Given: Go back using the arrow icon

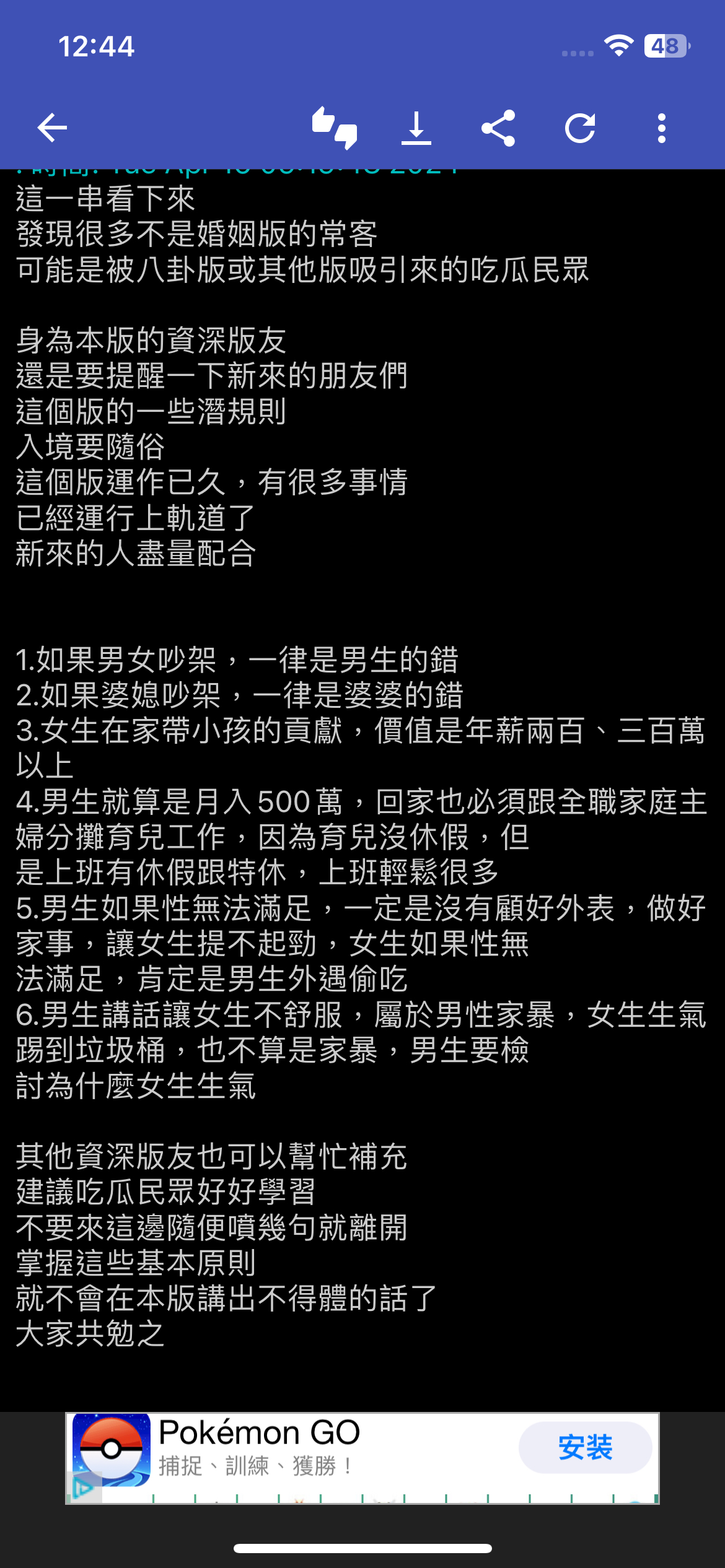Looking at the screenshot, I should [52, 128].
